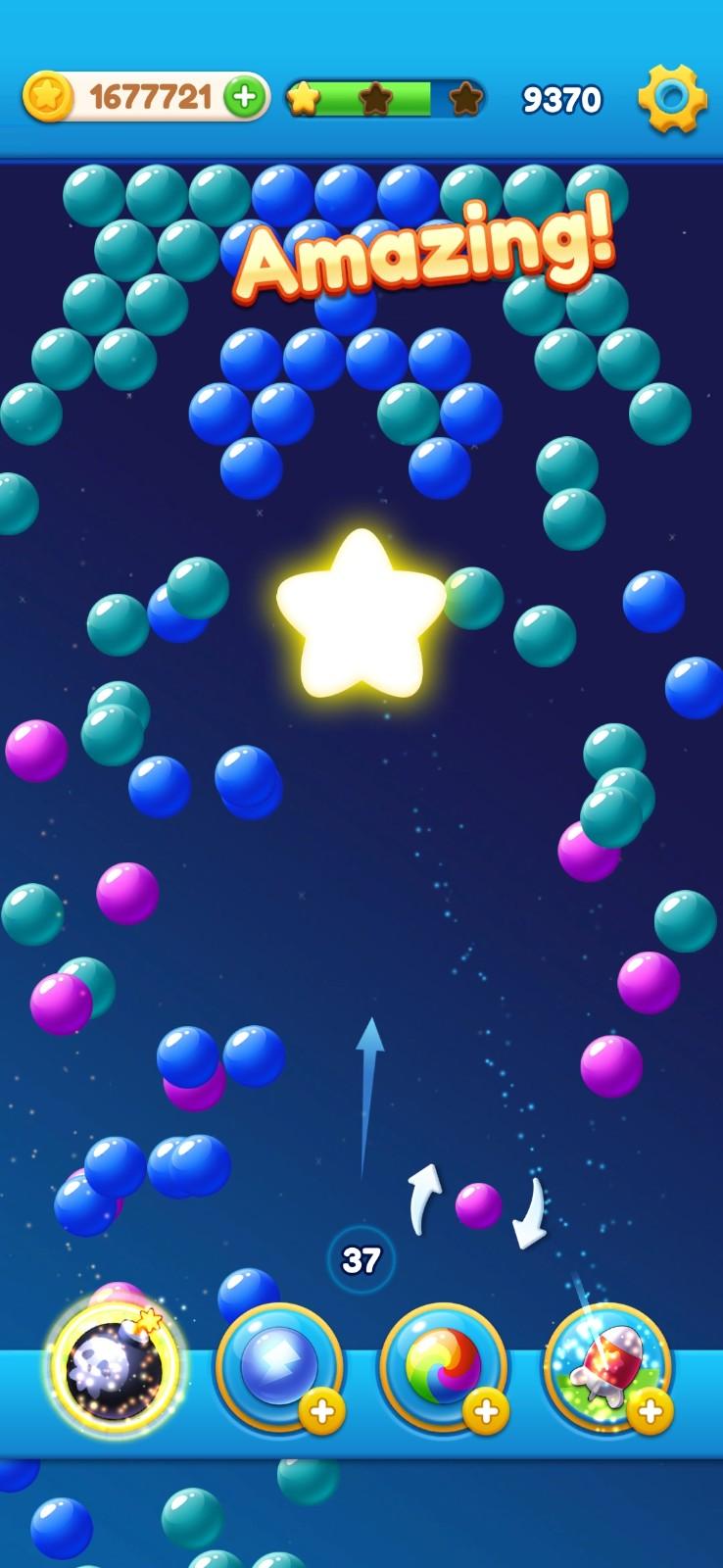723x1568 pixels.
Task: Add more coins with the green plus
Action: (x=244, y=97)
